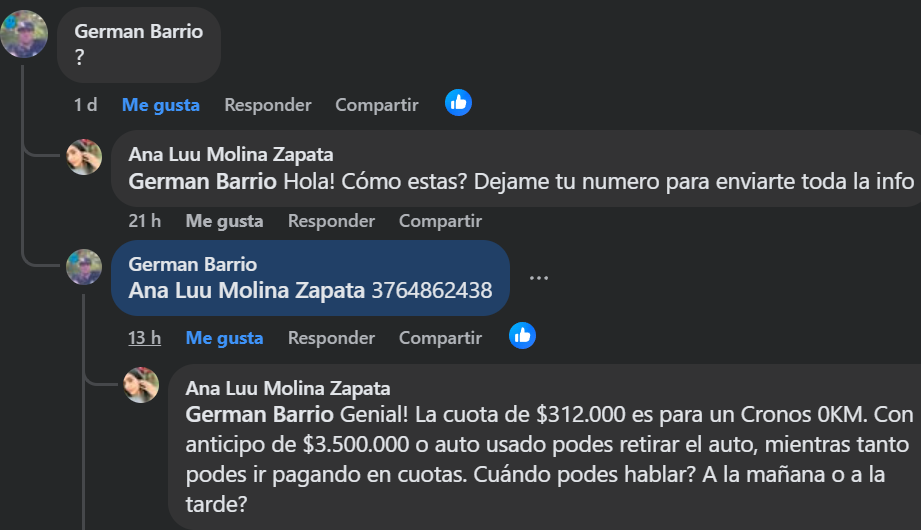Open Ana Luu's avatar beside the "Genial!" reply
Image resolution: width=921 pixels, height=530 pixels.
pos(141,385)
